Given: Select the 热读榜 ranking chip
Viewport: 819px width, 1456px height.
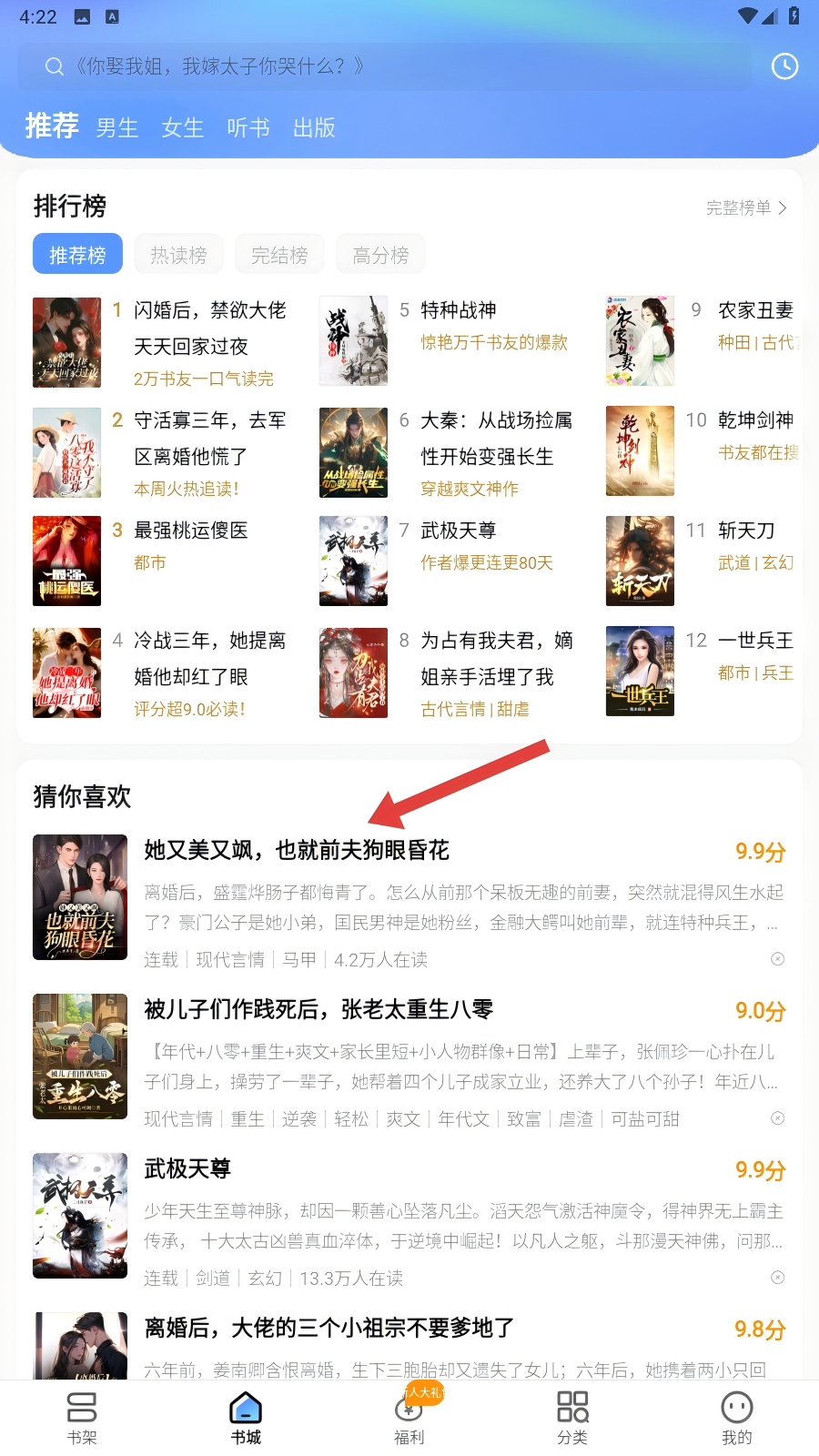Looking at the screenshot, I should 178,256.
